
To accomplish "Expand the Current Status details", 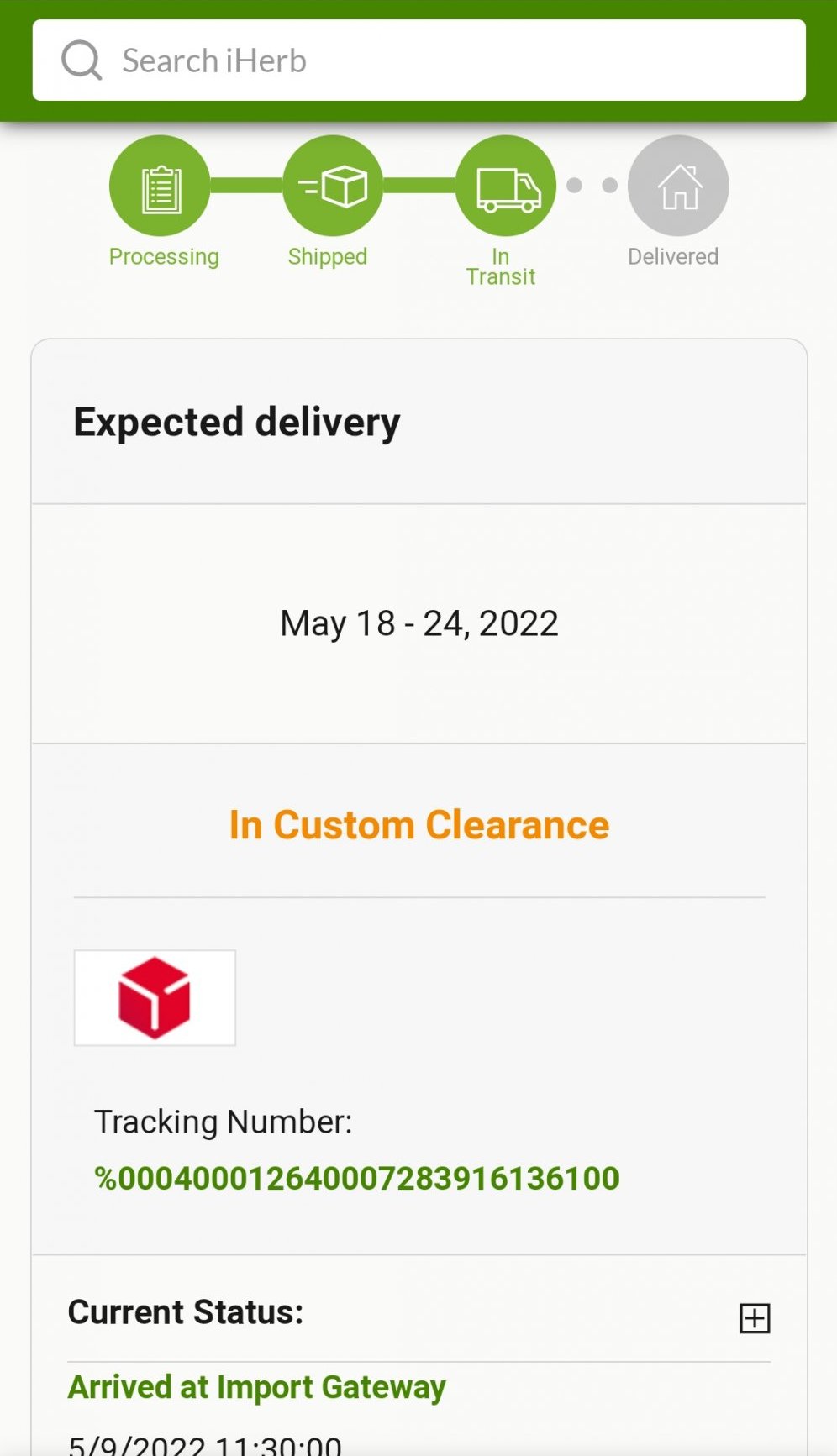I will click(755, 1318).
